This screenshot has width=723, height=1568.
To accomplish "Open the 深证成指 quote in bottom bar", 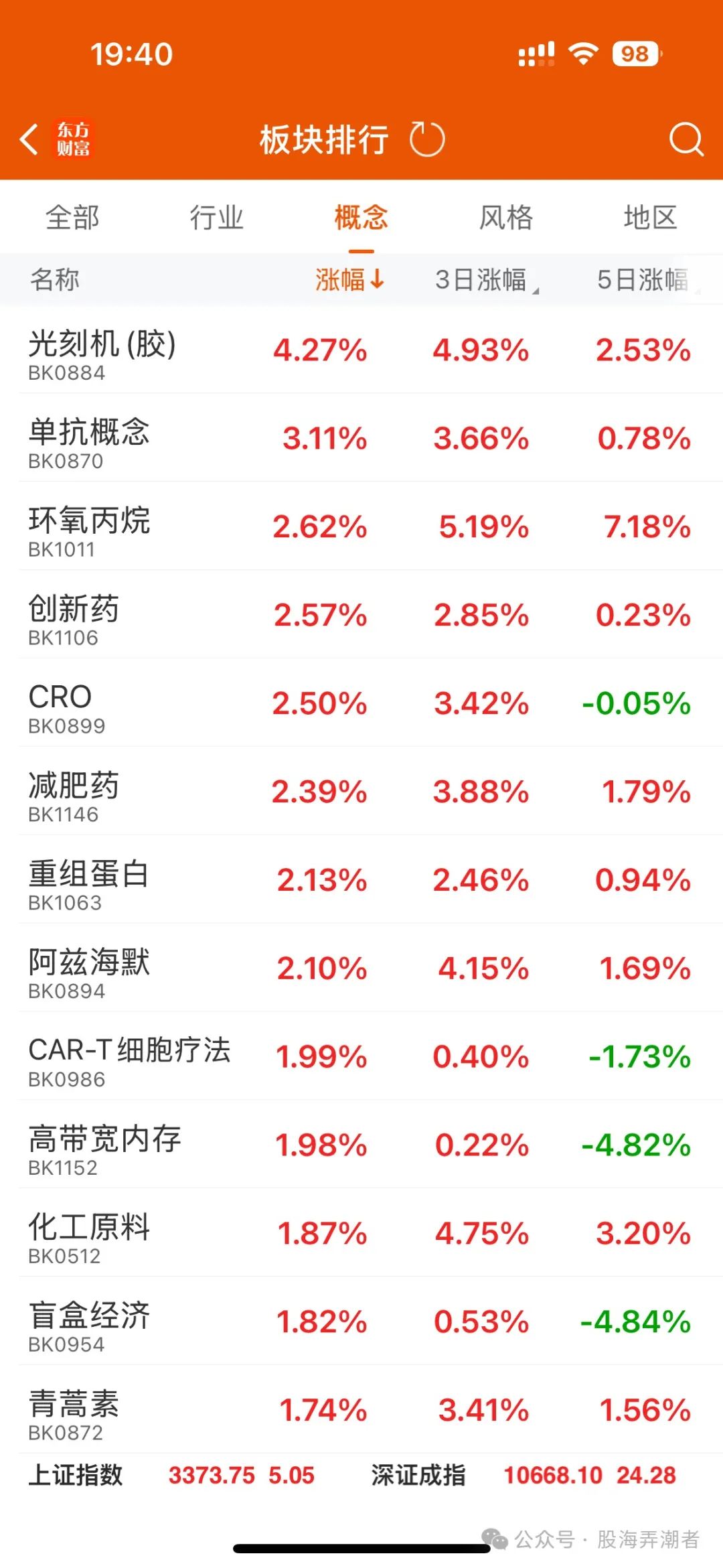I will 524,1475.
